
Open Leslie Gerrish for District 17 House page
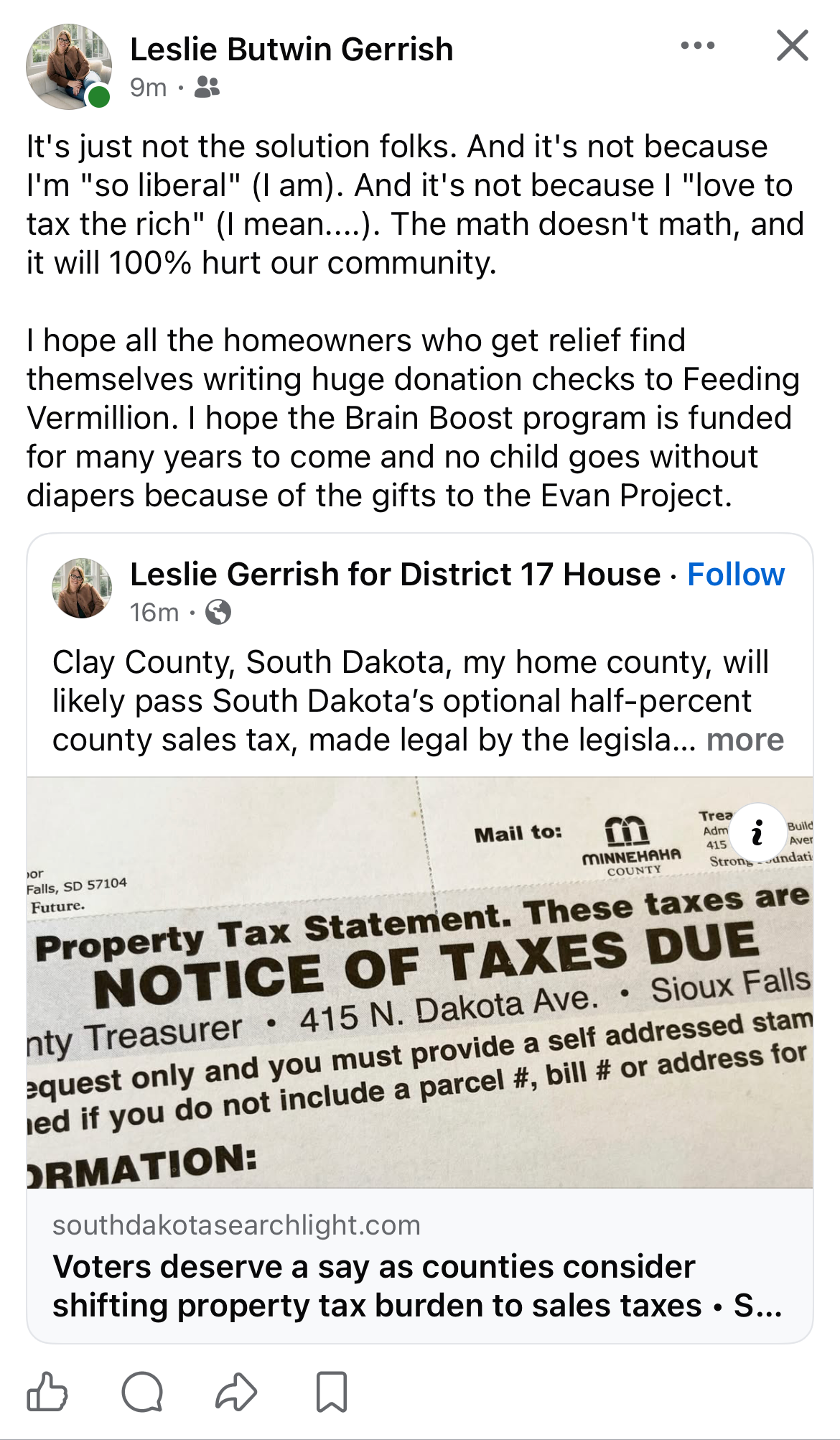coord(395,575)
